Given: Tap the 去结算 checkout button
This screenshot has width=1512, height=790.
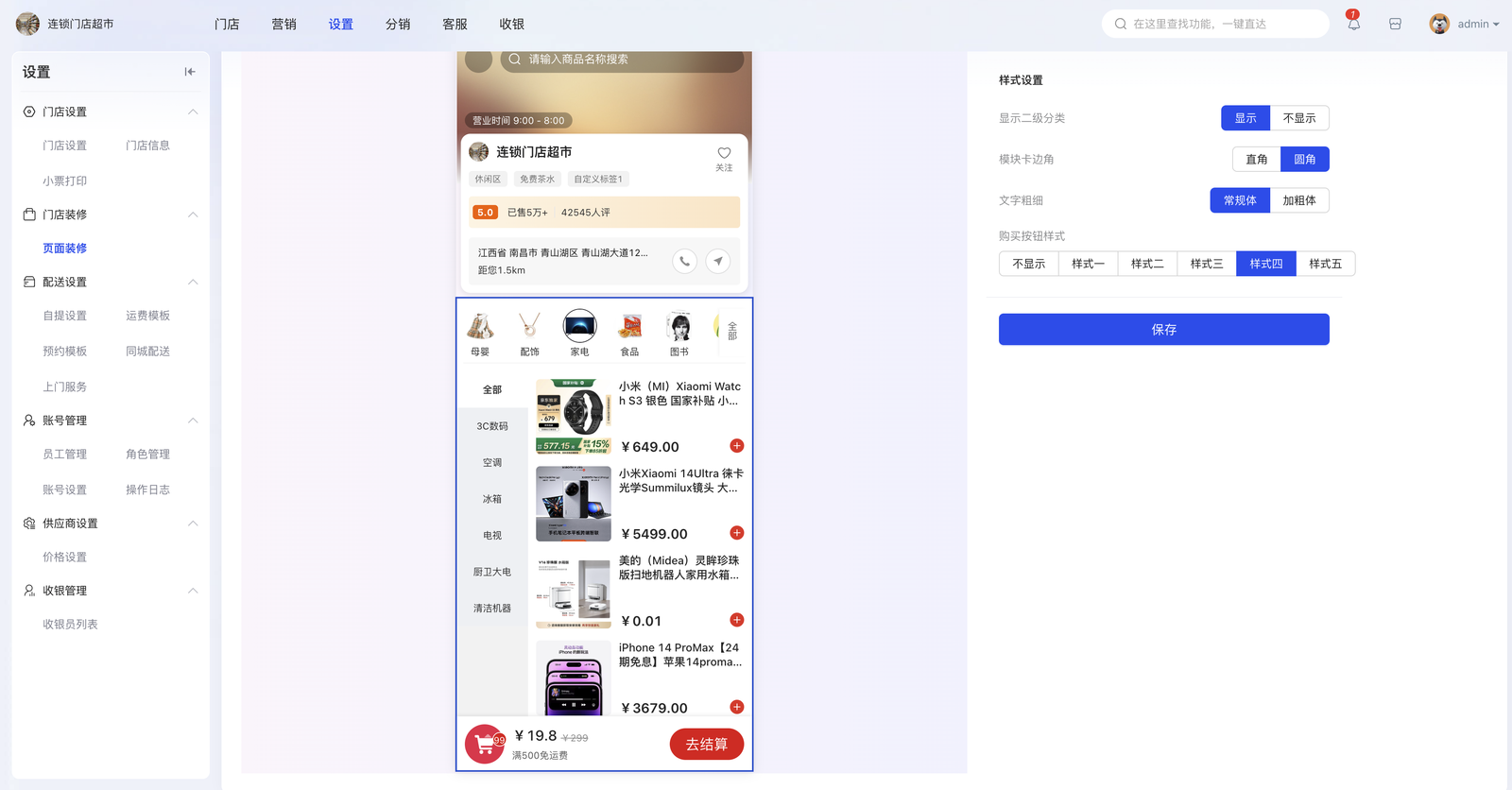Looking at the screenshot, I should [706, 745].
